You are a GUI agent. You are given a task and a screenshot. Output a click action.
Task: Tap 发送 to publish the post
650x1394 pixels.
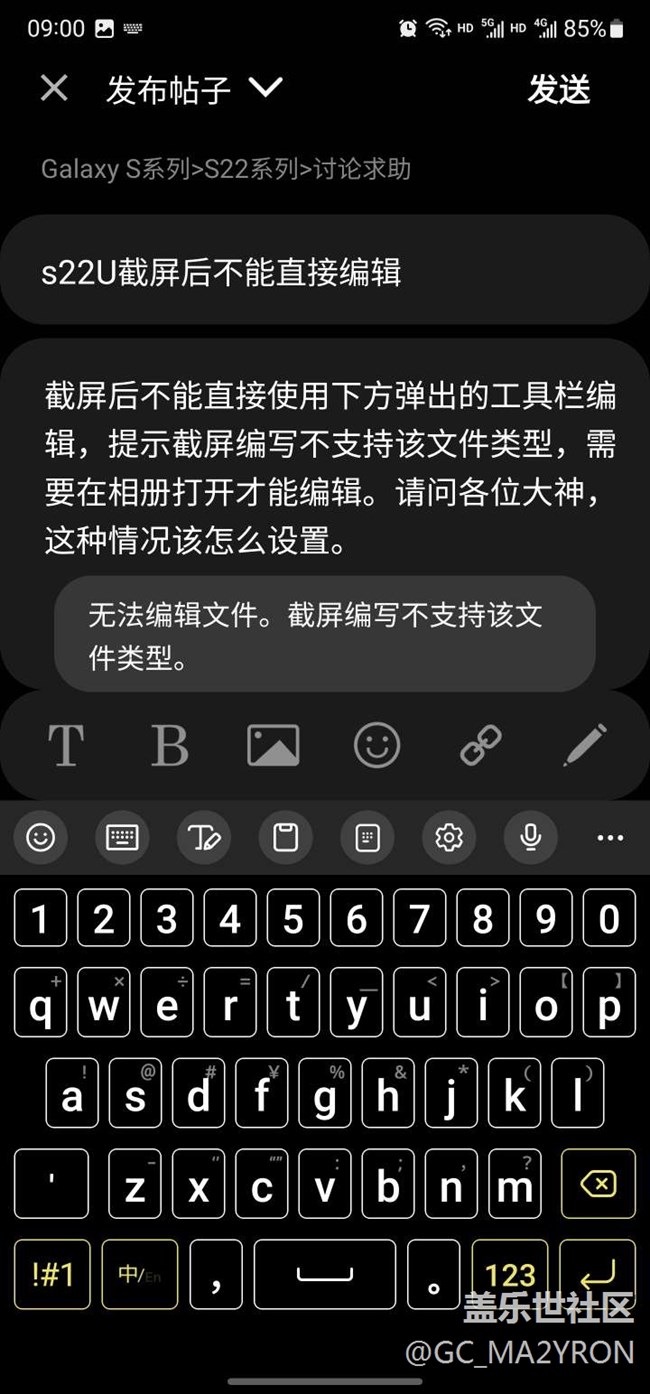pos(559,90)
